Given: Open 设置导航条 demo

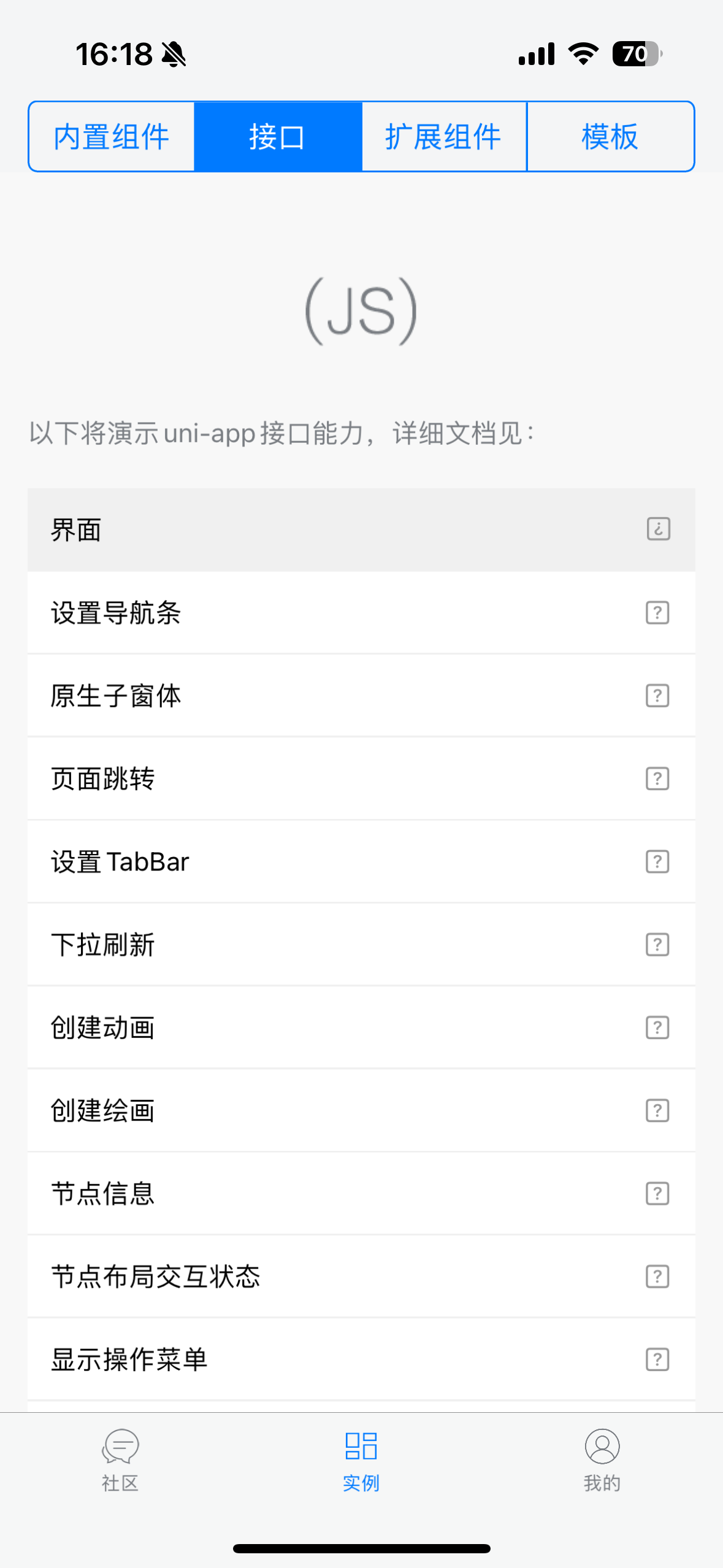Looking at the screenshot, I should 361,613.
